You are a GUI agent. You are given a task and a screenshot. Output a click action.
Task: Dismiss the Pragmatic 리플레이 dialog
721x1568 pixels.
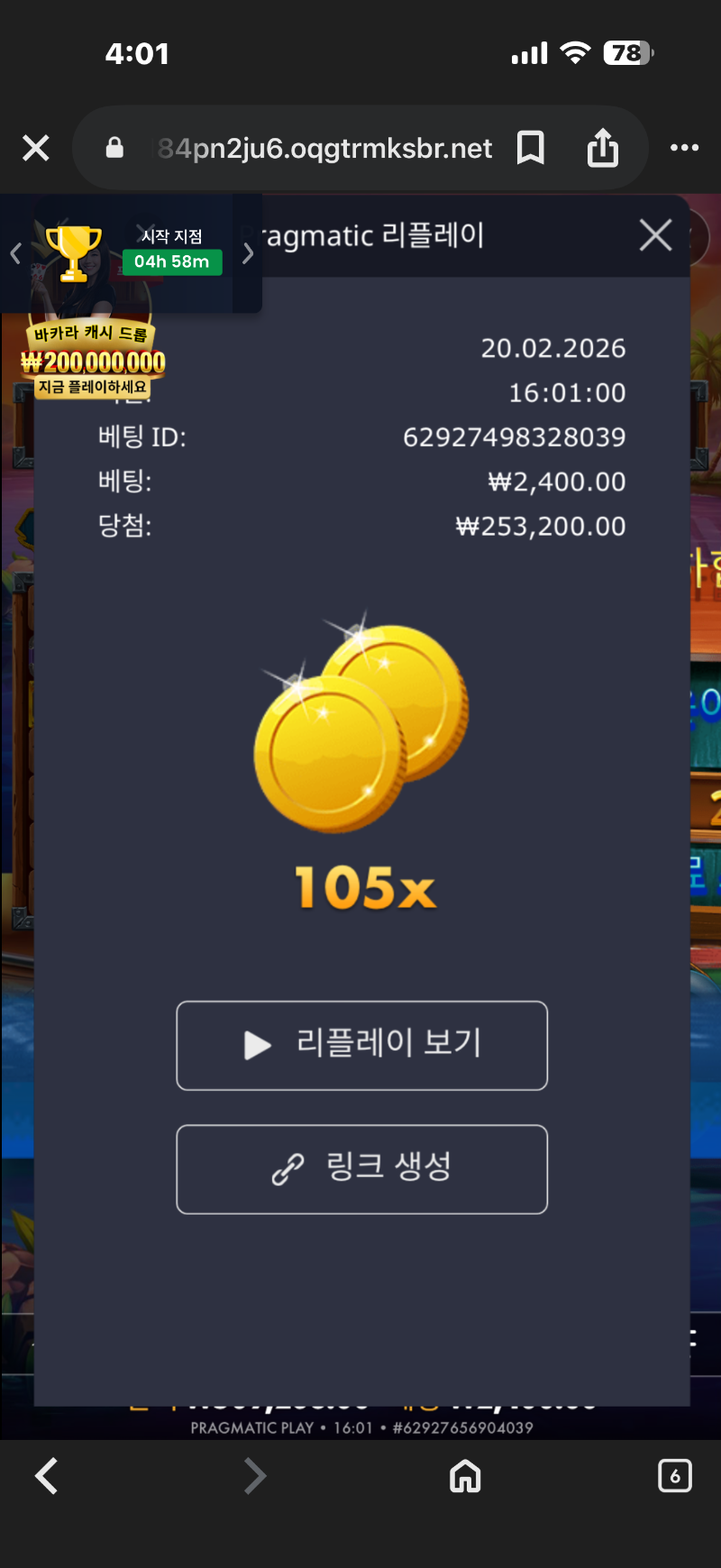click(655, 236)
